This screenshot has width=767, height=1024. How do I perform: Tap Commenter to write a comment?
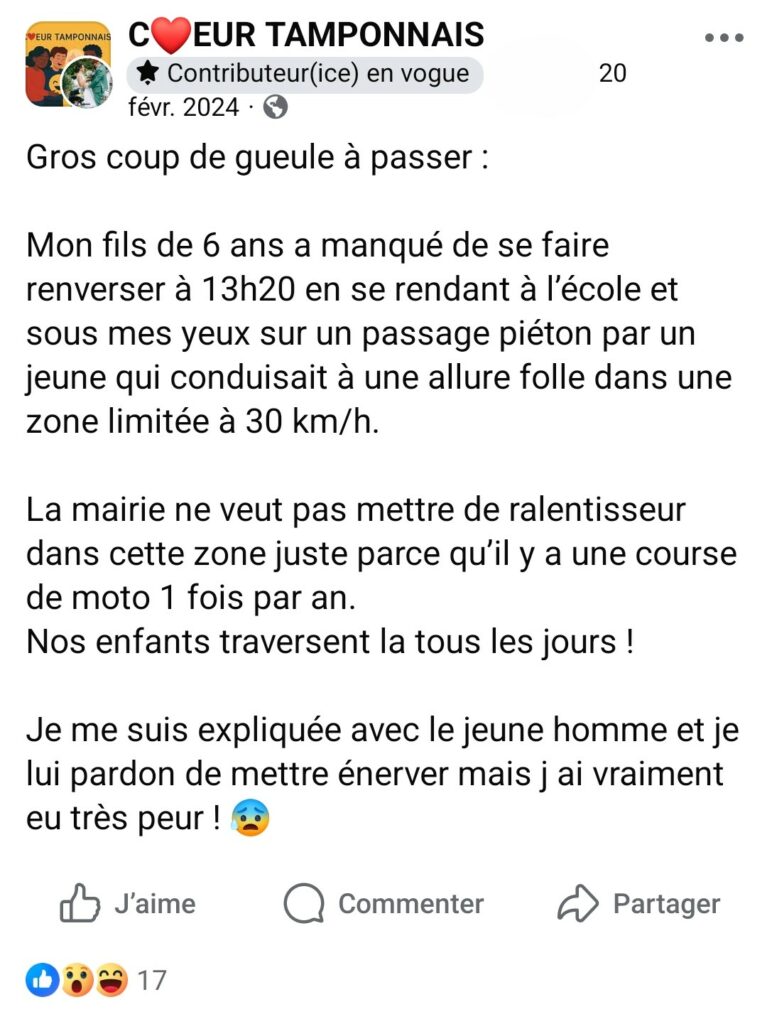tap(384, 904)
